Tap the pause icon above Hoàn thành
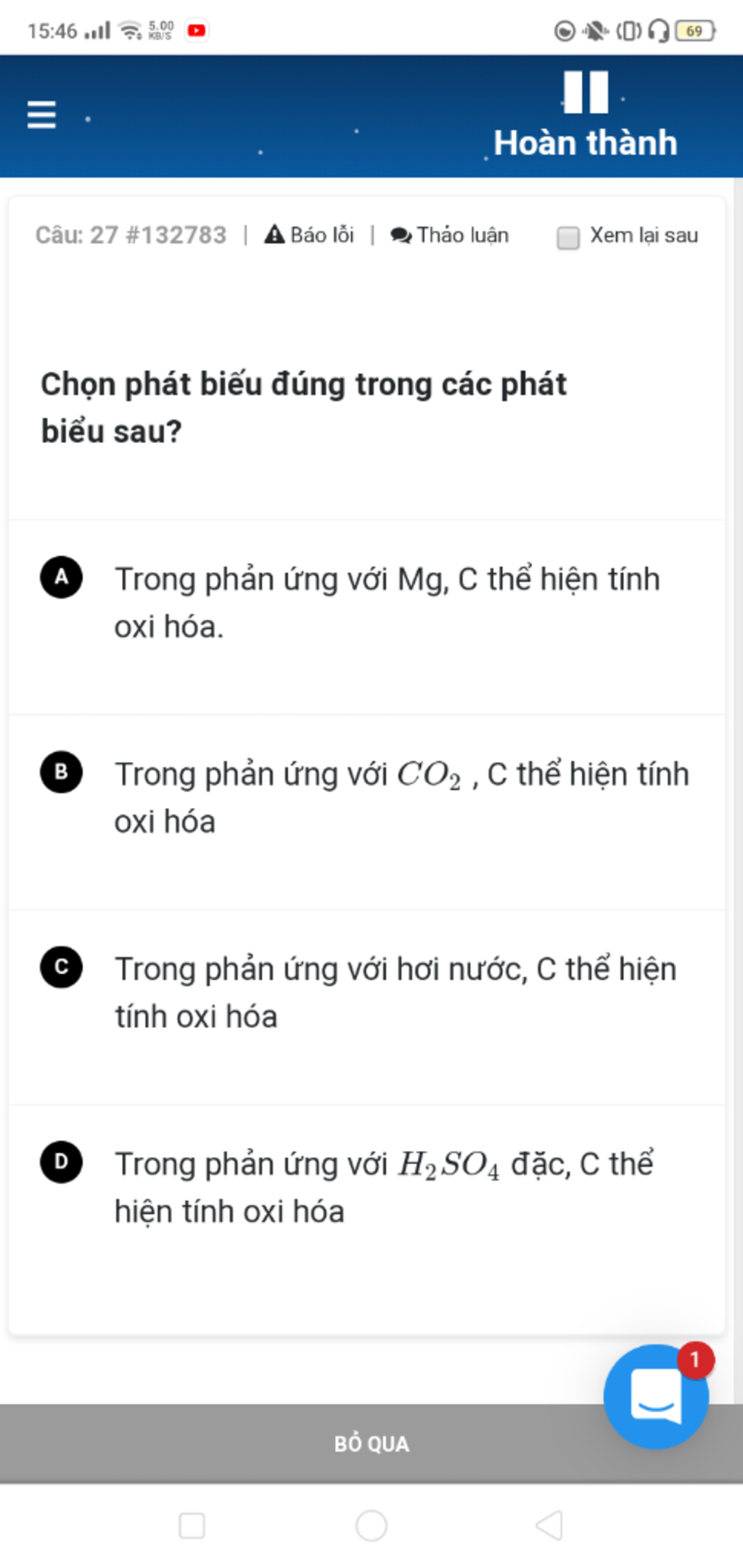The width and height of the screenshot is (743, 1568). pos(585,92)
